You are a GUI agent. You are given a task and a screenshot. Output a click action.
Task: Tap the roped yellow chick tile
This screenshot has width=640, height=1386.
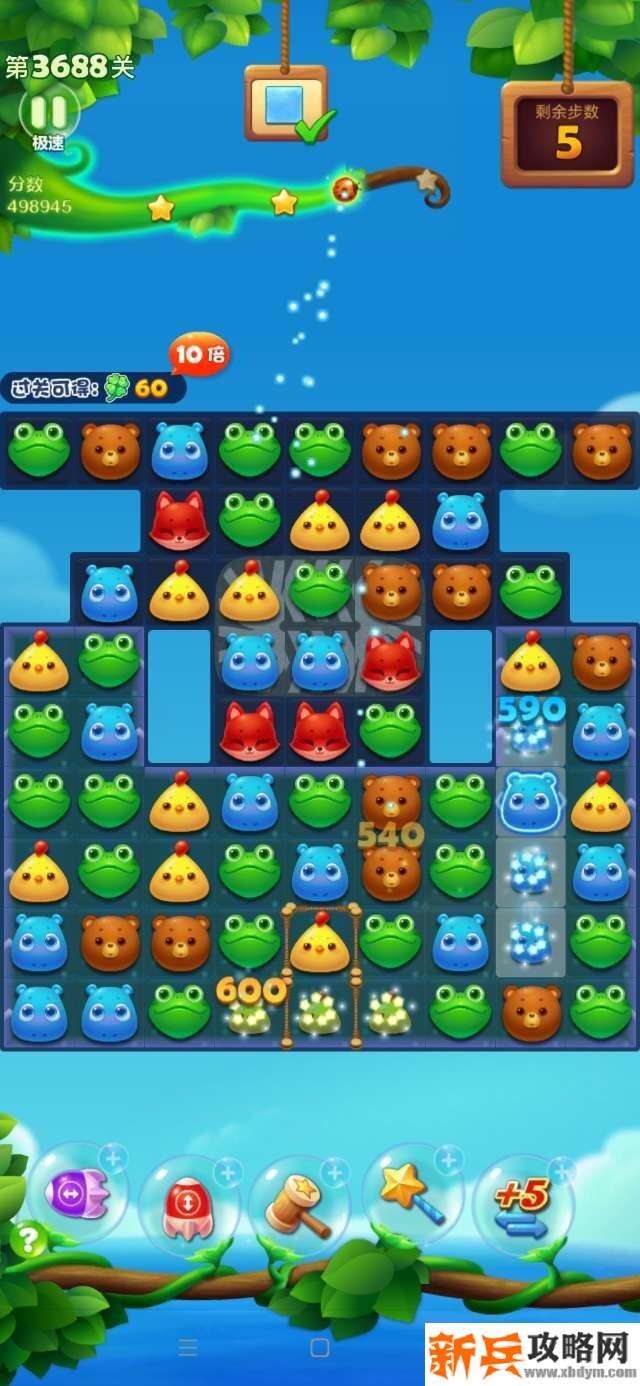(320, 943)
